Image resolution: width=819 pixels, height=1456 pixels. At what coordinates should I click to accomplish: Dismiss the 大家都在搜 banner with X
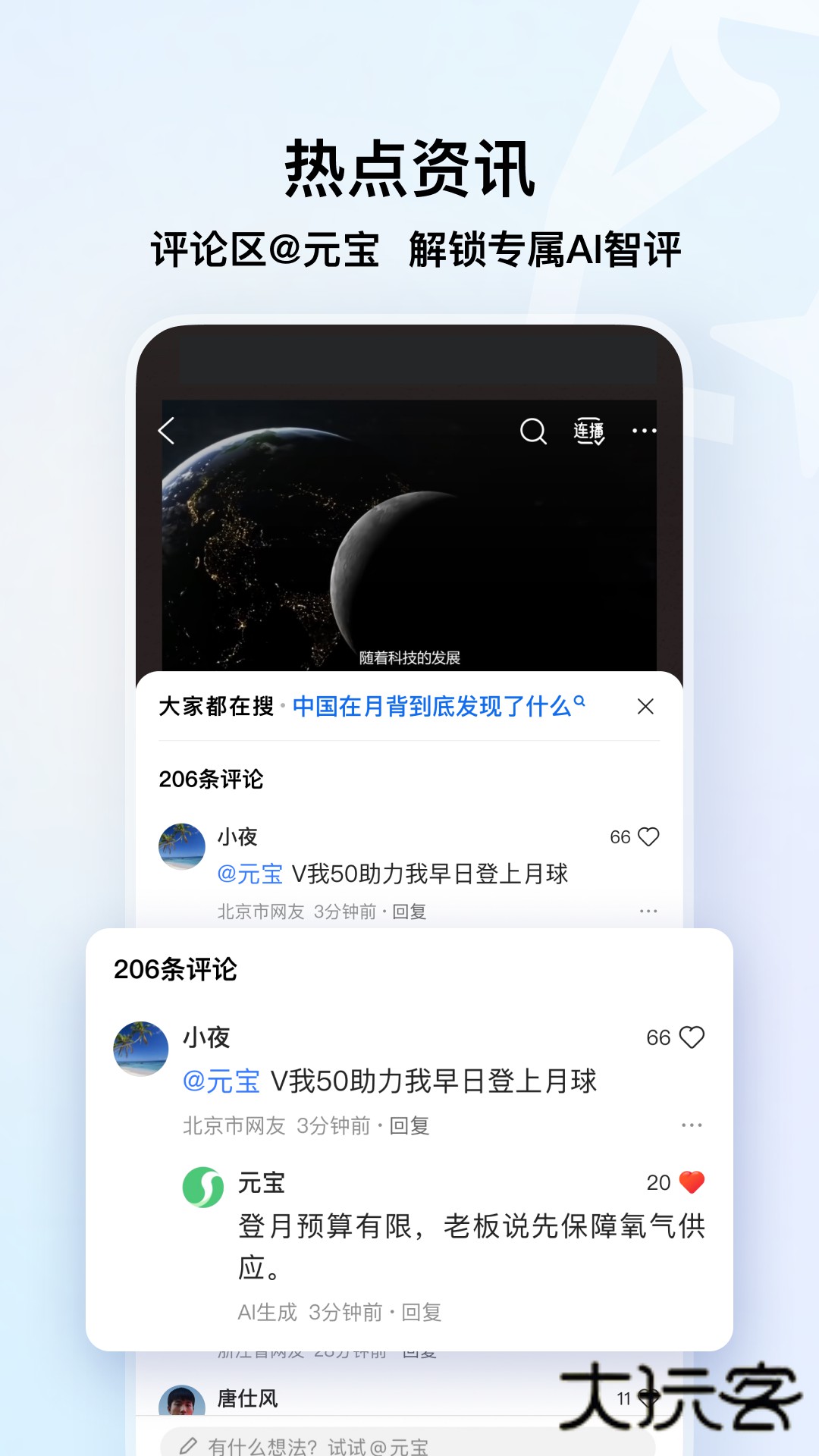click(x=646, y=706)
